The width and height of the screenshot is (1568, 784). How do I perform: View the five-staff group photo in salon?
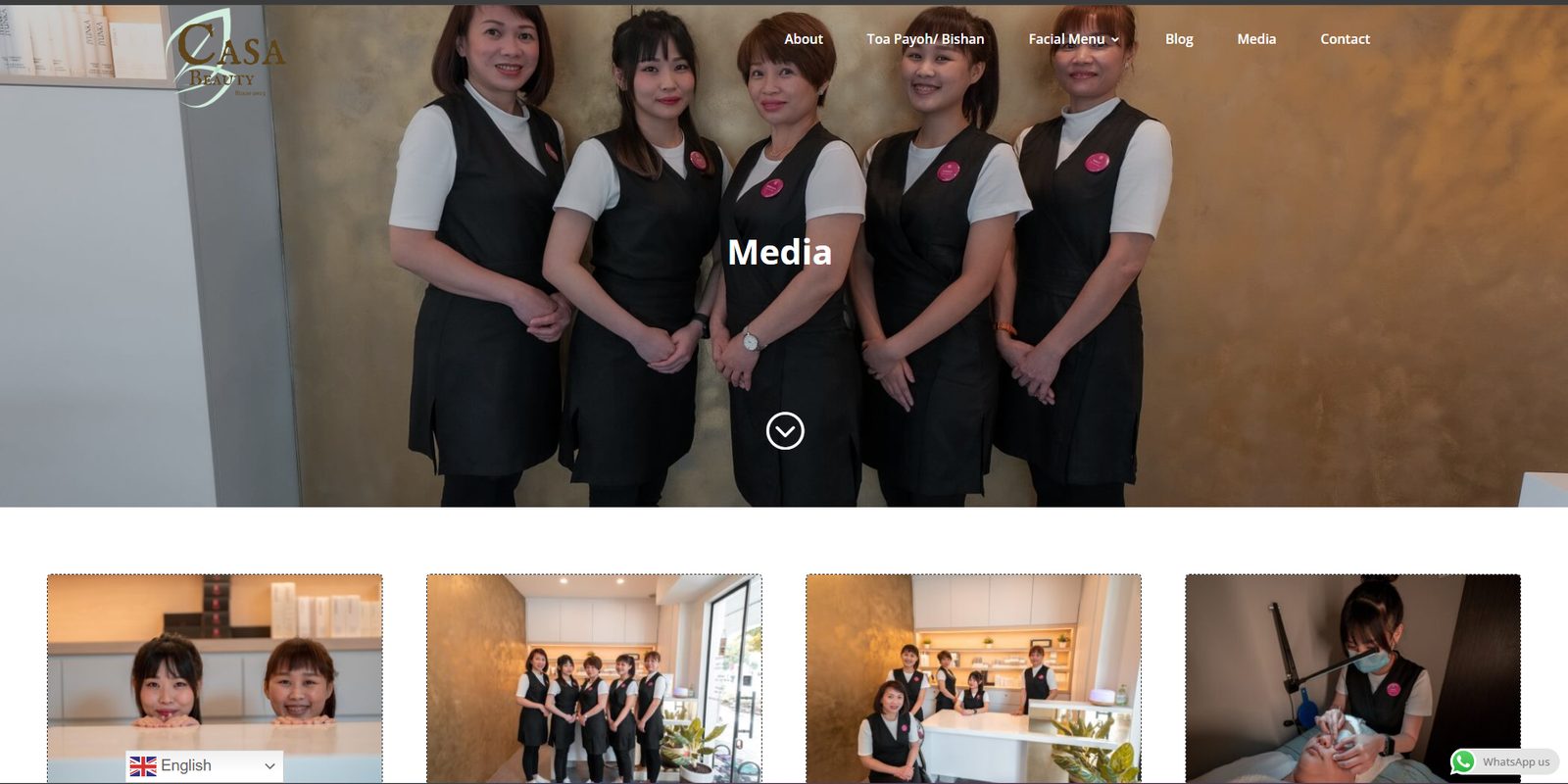coord(594,678)
